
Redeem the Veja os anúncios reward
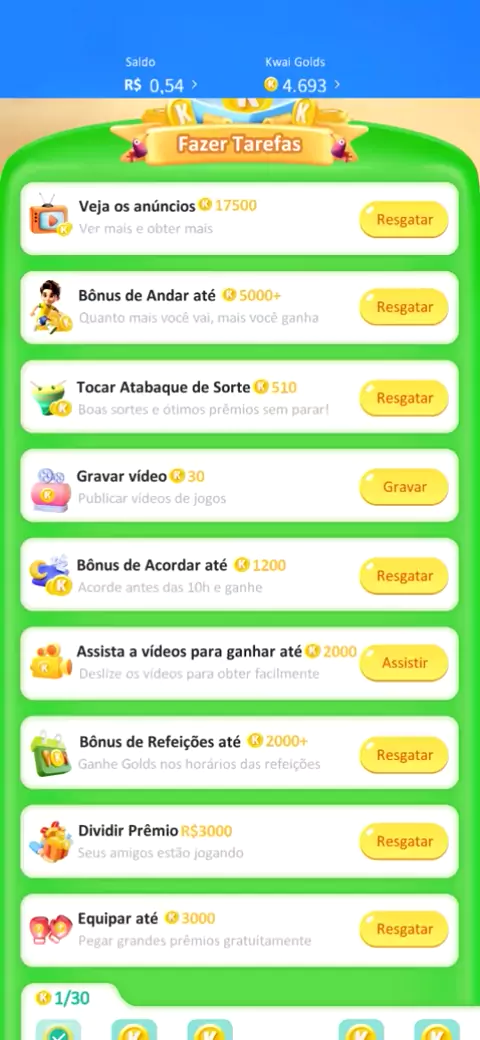pyautogui.click(x=404, y=220)
